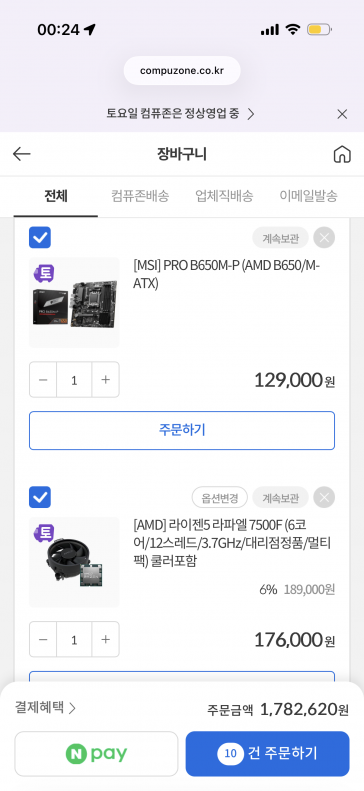Increase the MSI PRO B650M-P quantity
Image resolution: width=364 pixels, height=791 pixels.
tap(105, 380)
